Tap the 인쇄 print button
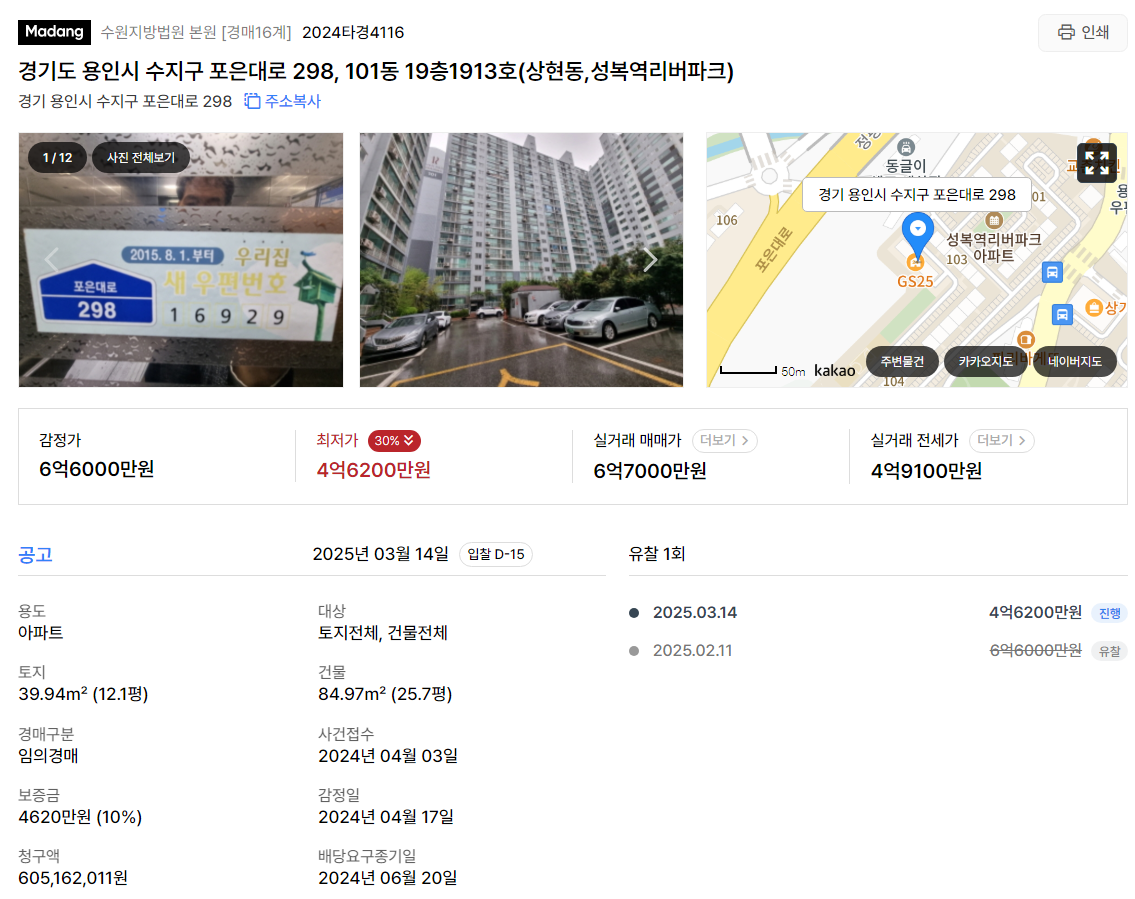Viewport: 1135px width, 899px height. click(1082, 32)
